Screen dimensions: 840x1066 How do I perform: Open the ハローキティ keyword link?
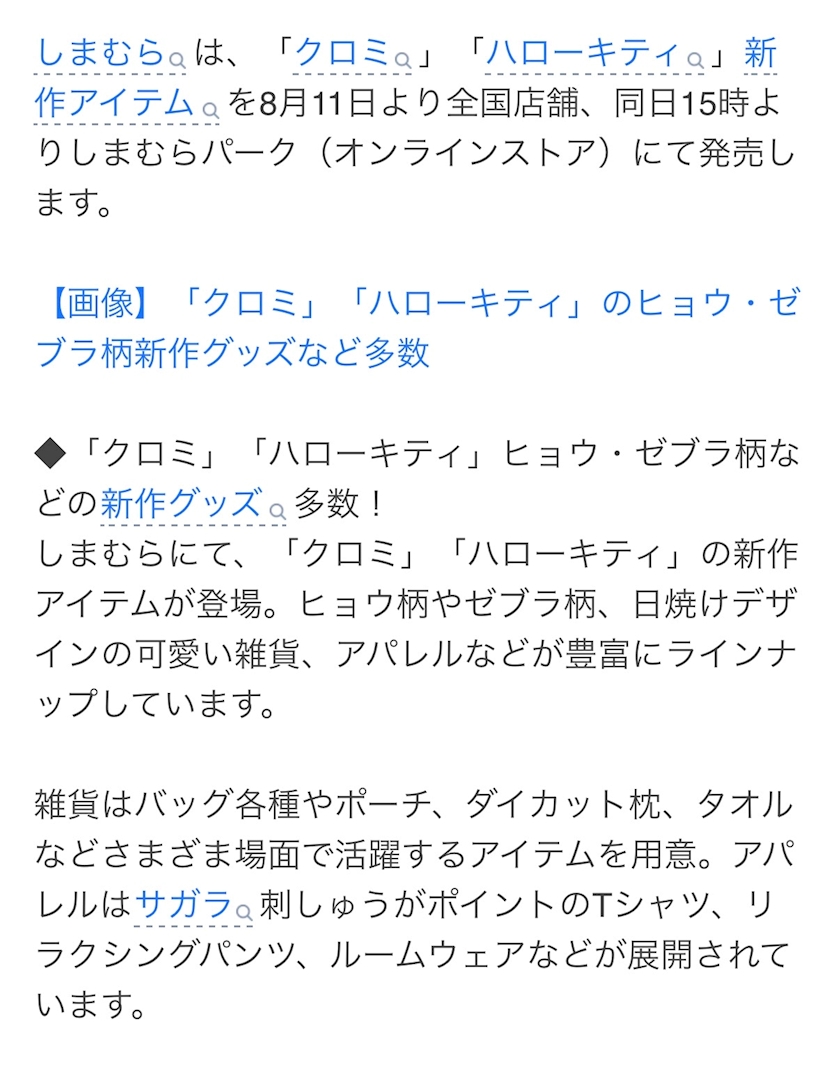595,54
